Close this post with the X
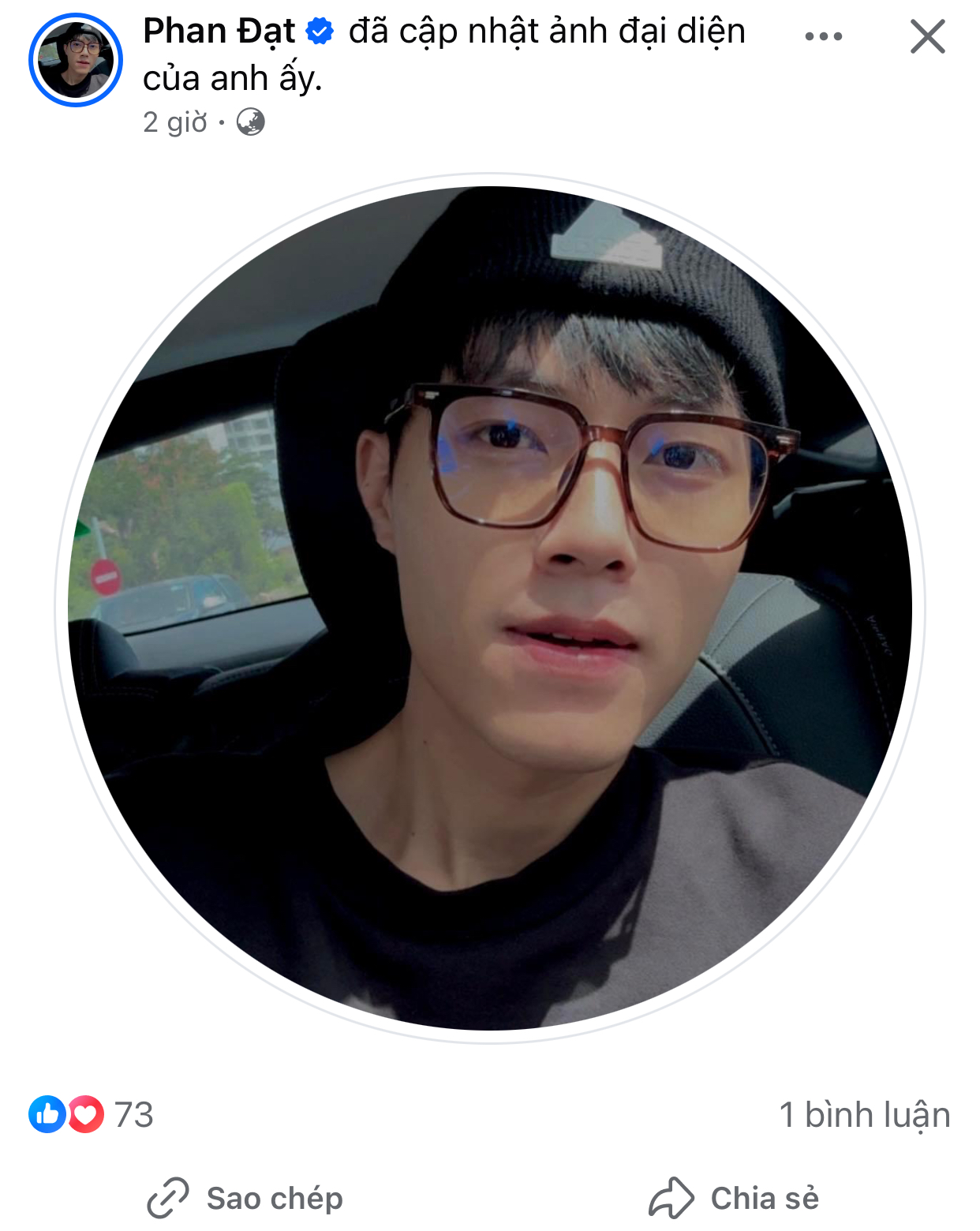Viewport: 980px width, 1231px height. pos(927,36)
